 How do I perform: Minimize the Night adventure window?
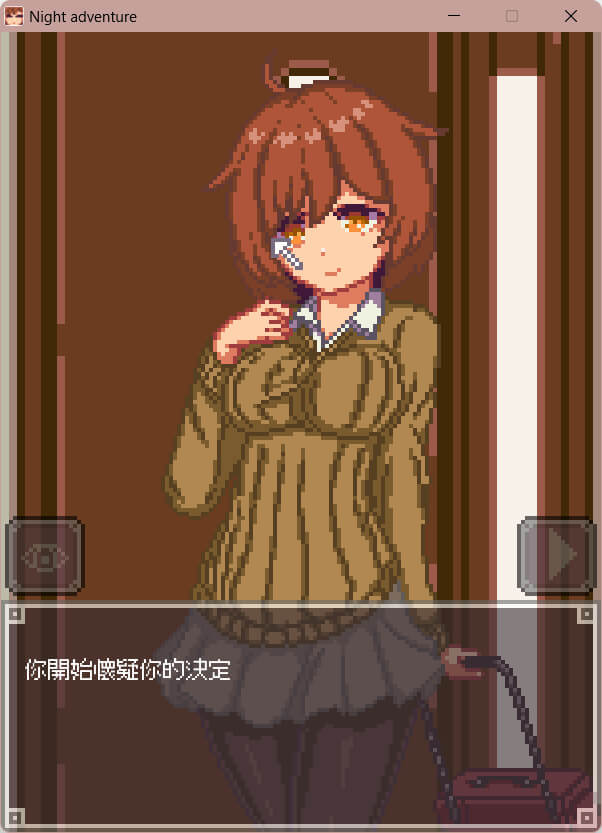tap(454, 16)
